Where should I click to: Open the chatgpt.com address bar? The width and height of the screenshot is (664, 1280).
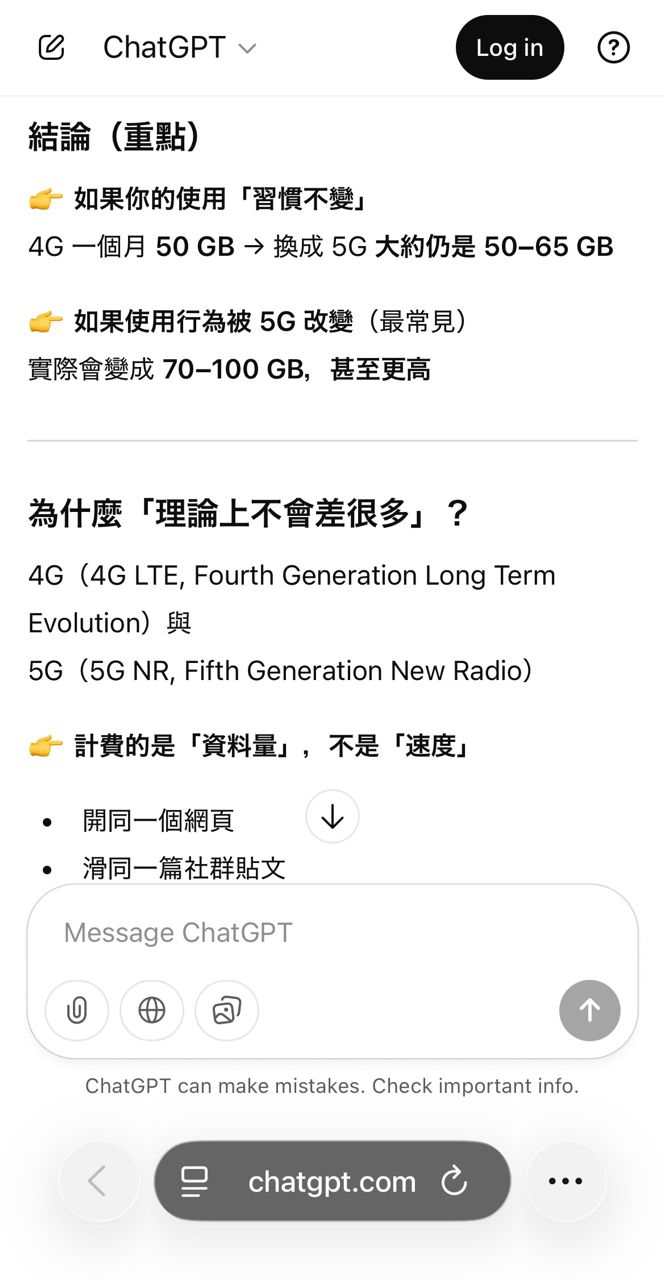coord(332,1181)
